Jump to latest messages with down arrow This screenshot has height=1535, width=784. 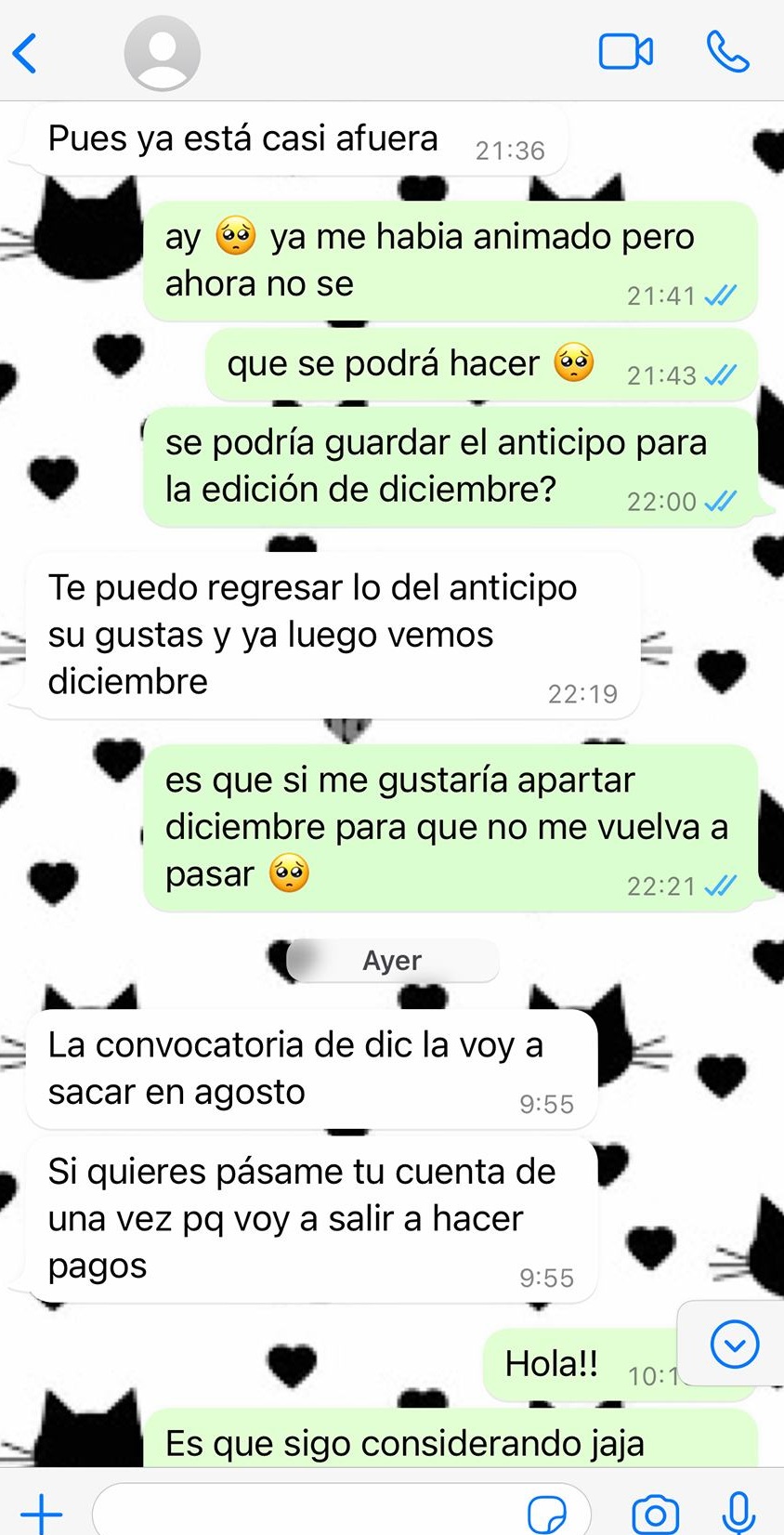(734, 1344)
